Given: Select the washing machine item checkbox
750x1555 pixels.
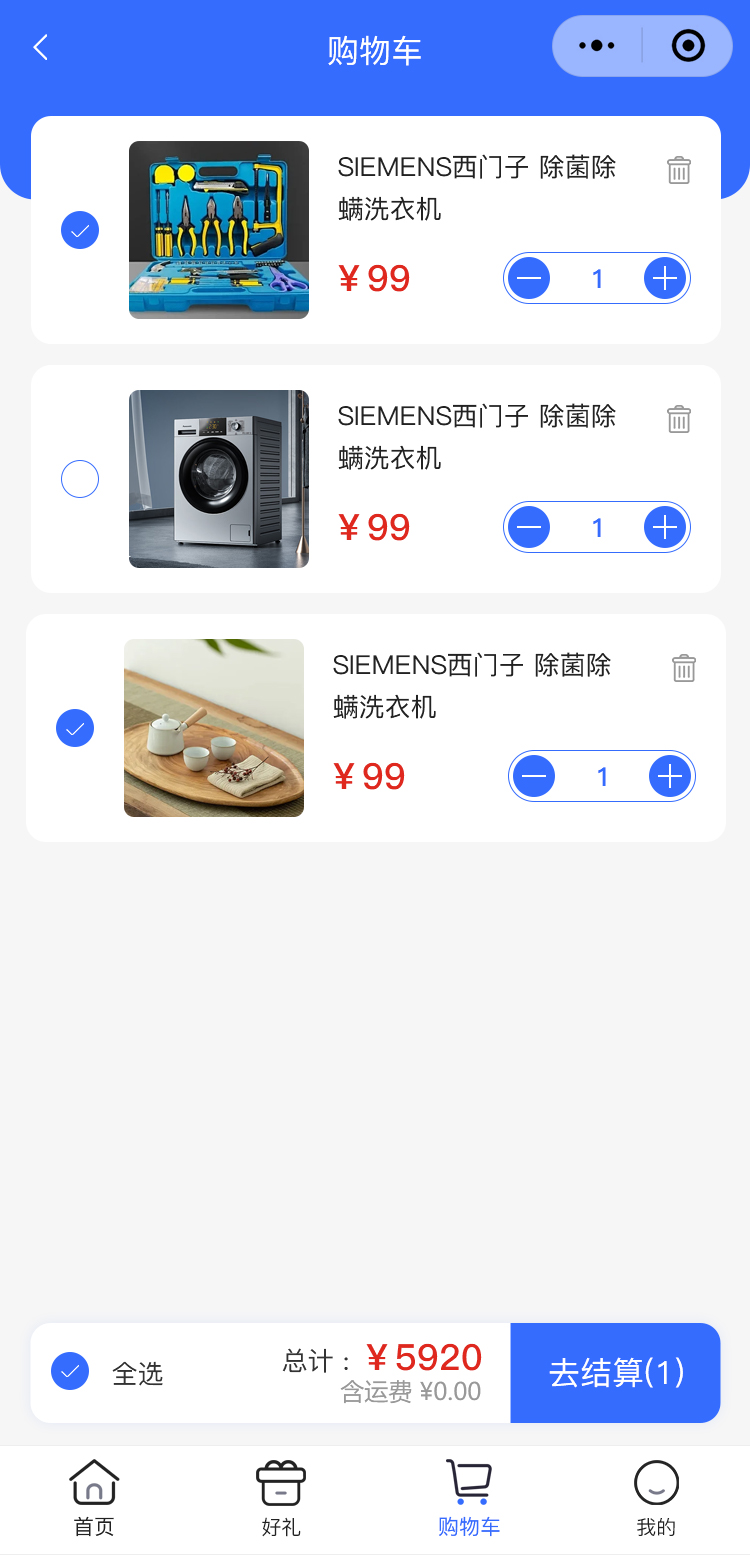Looking at the screenshot, I should (80, 479).
